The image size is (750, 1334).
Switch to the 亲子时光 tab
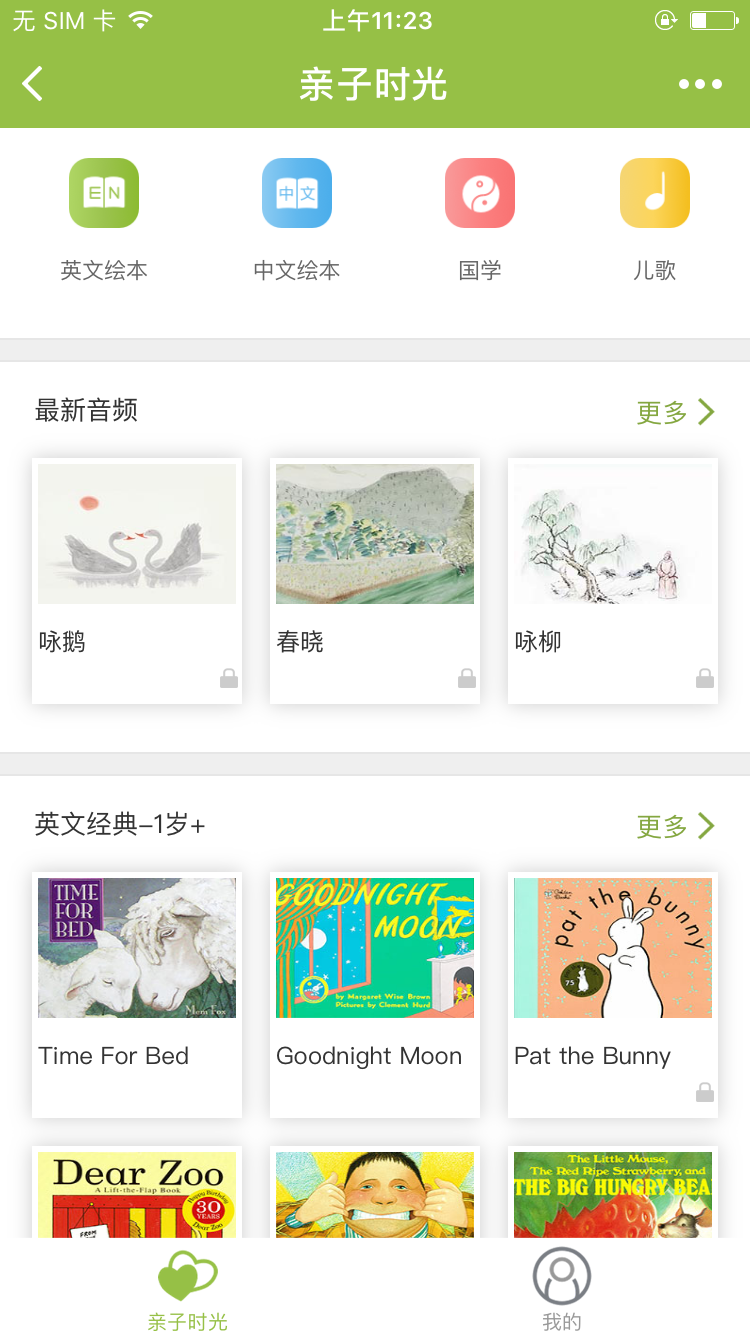pyautogui.click(x=188, y=1290)
